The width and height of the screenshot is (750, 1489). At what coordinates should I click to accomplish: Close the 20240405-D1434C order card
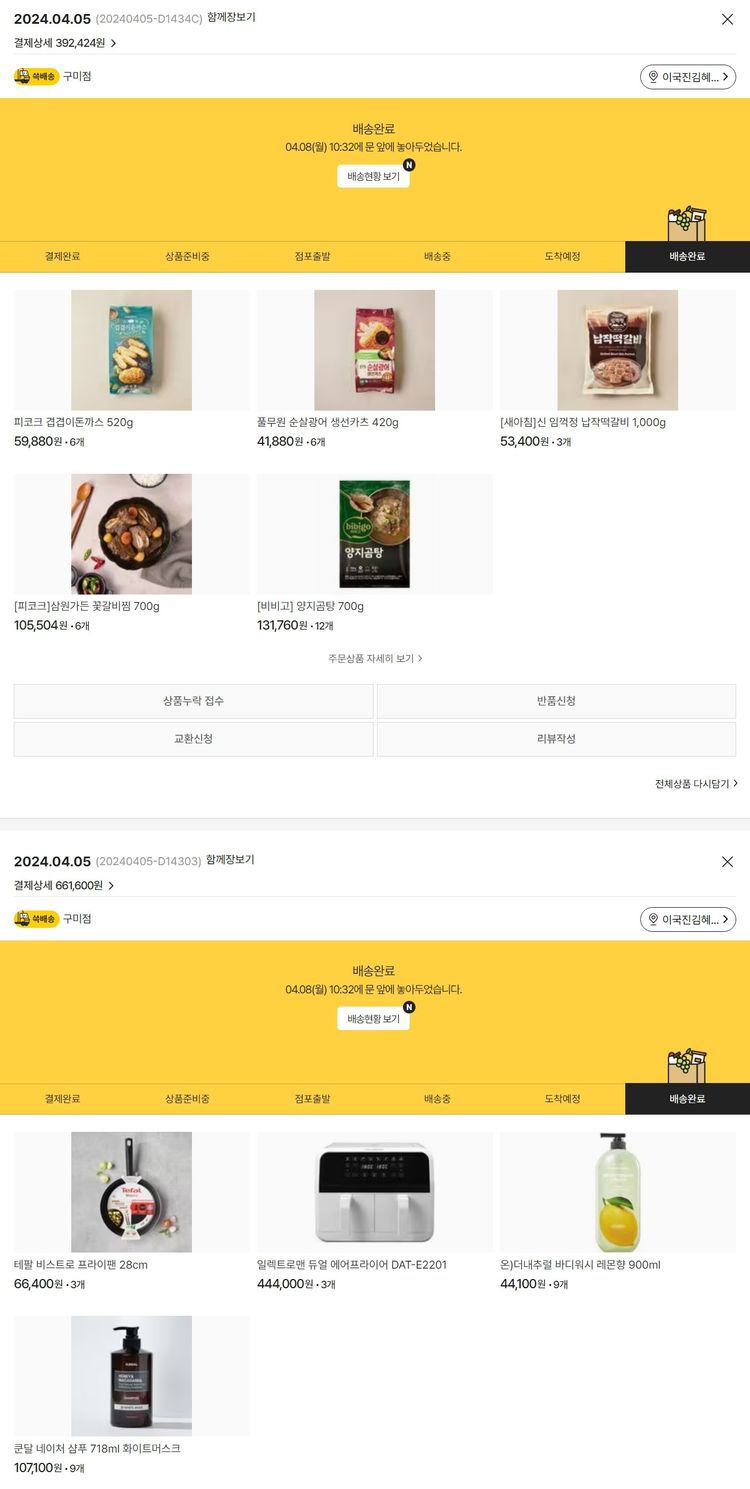[727, 19]
